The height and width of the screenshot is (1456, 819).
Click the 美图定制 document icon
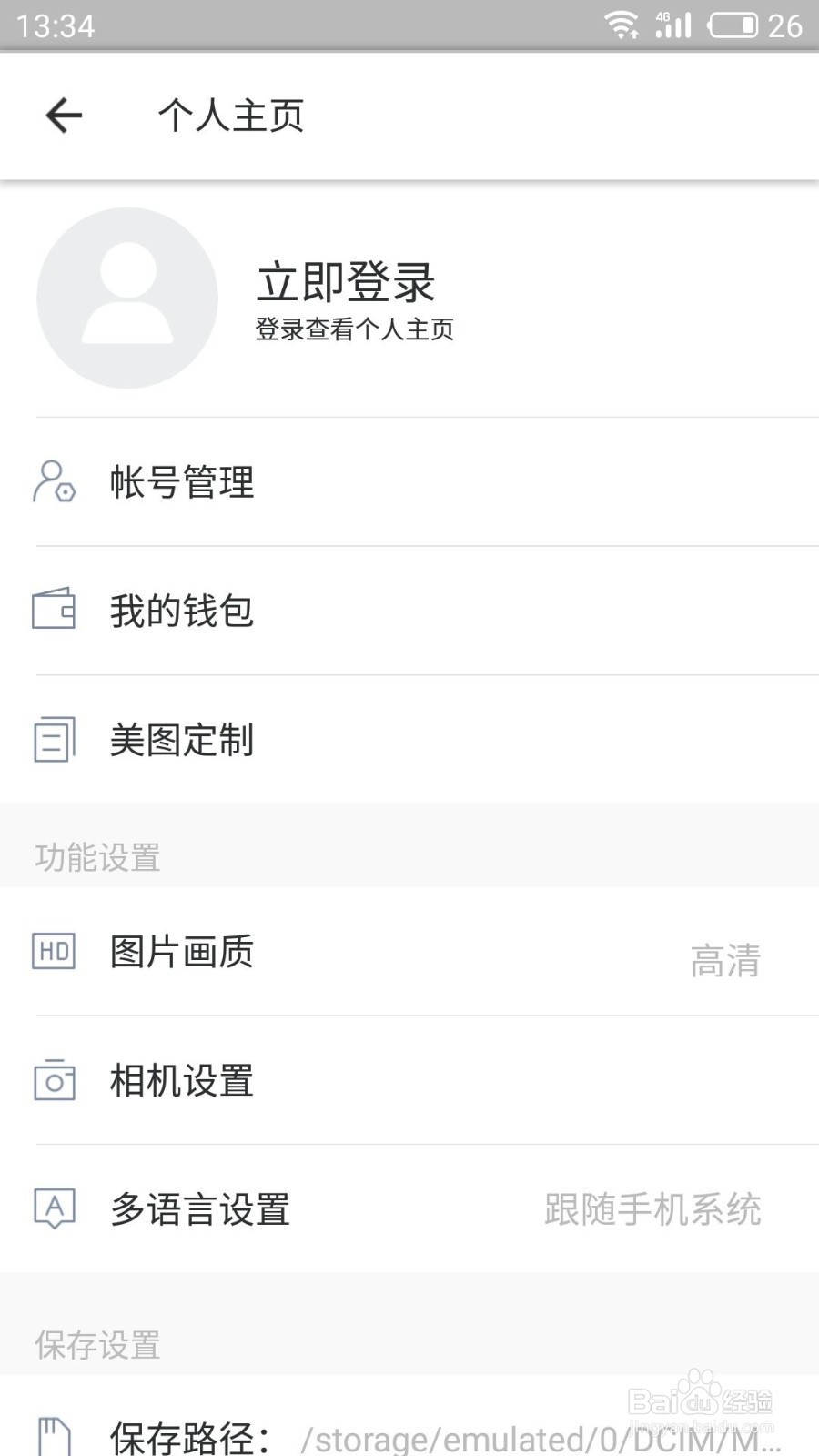coord(54,739)
